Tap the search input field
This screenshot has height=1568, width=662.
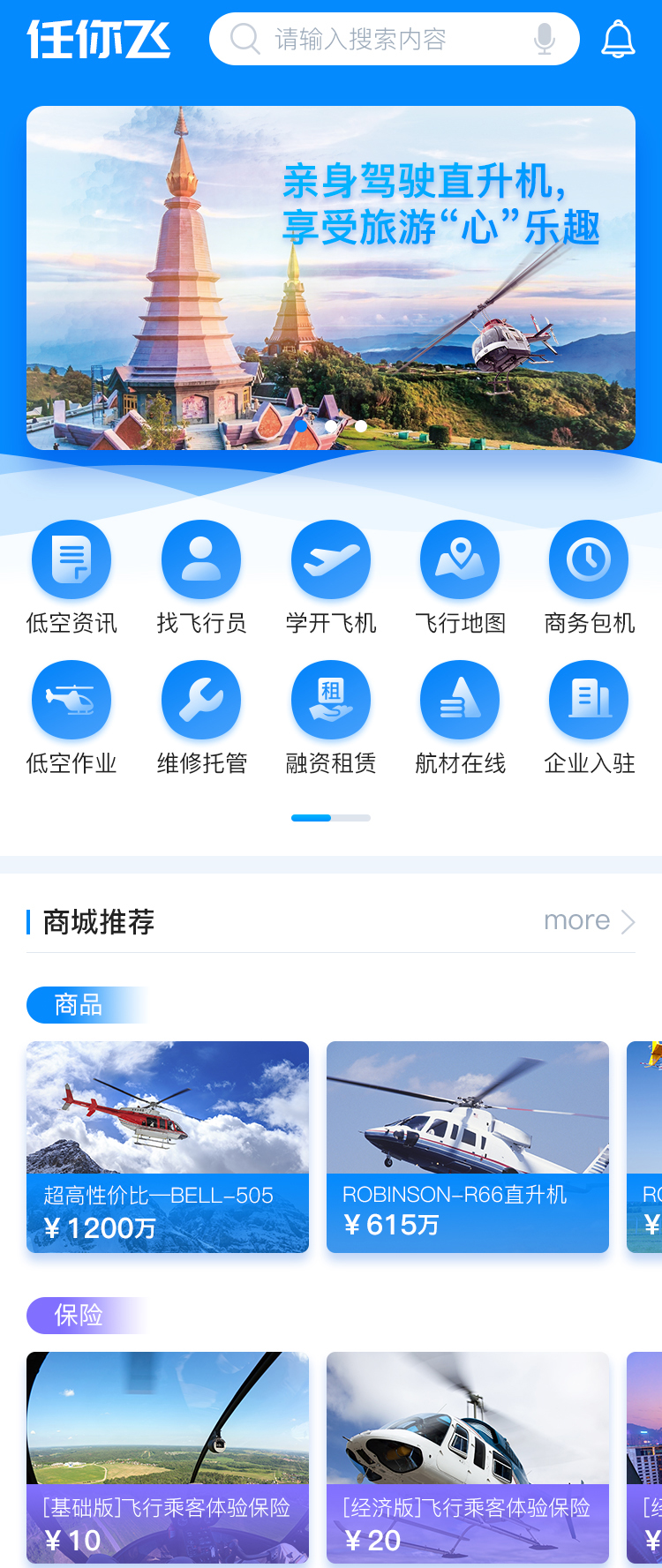point(380,40)
